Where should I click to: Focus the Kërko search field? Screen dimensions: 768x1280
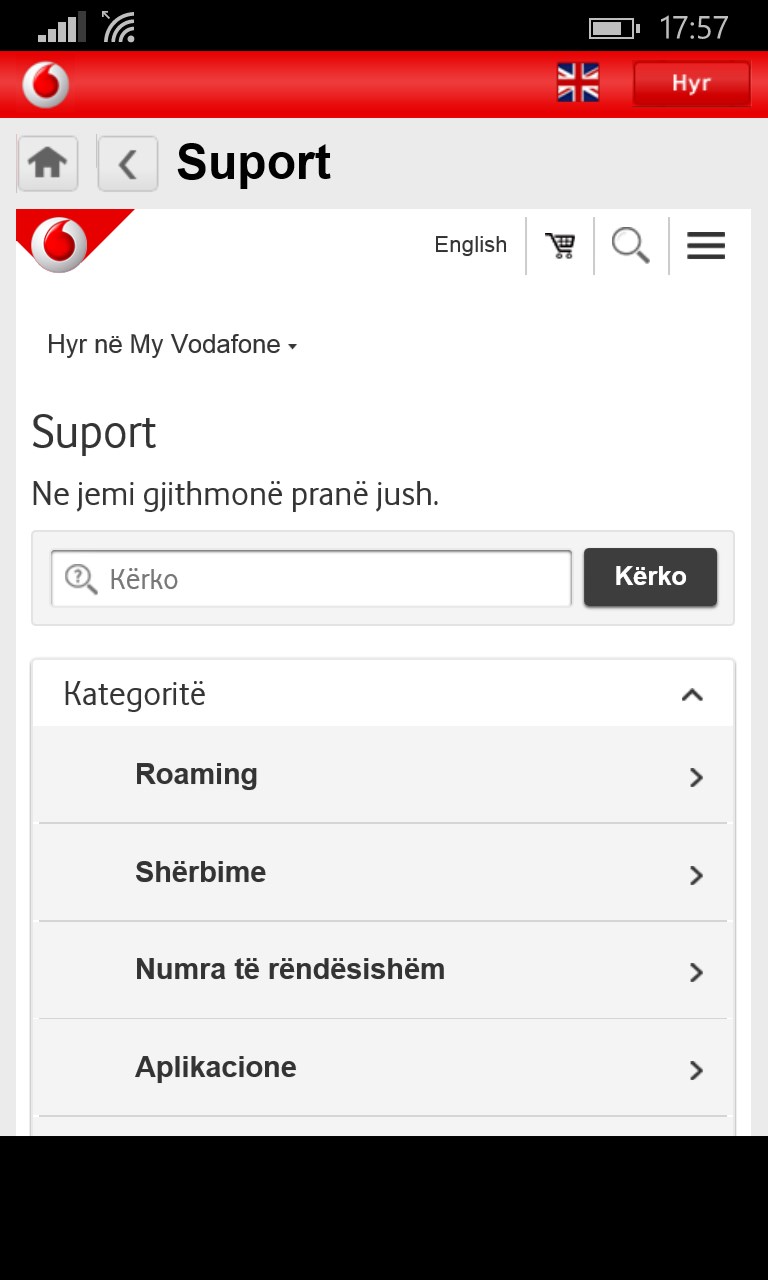click(312, 578)
